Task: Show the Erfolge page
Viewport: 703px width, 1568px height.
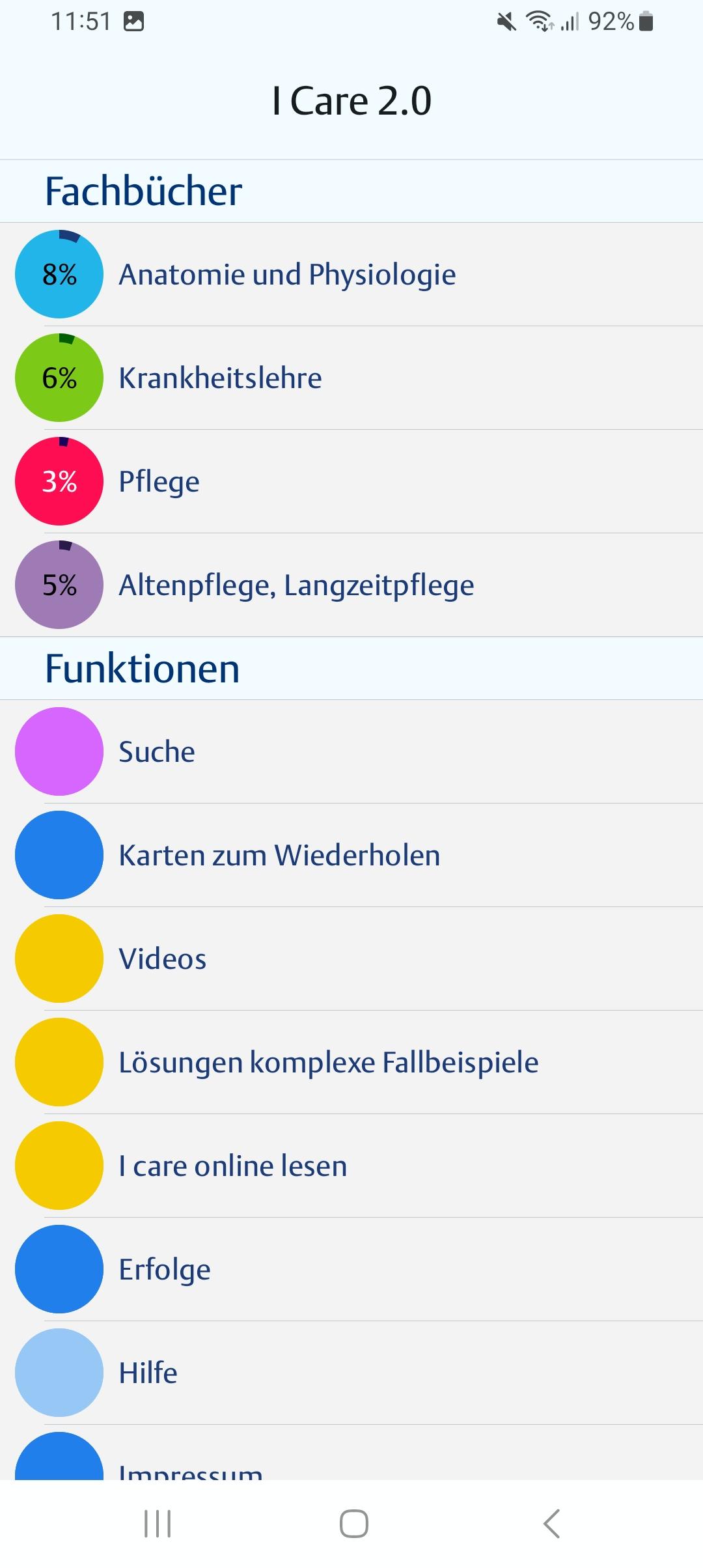Action: pyautogui.click(x=165, y=1269)
